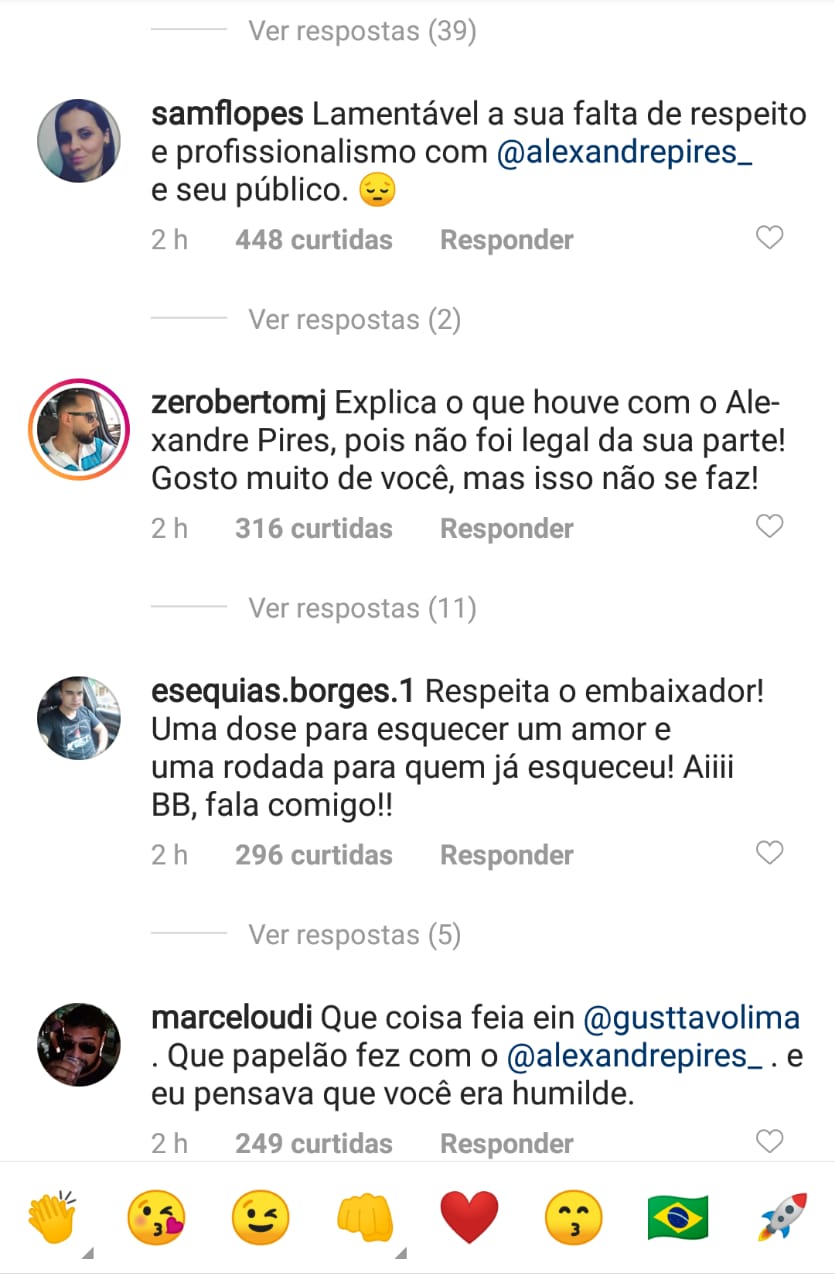The image size is (835, 1280).
Task: Insert the clapping hands emoji
Action: pyautogui.click(x=52, y=1216)
